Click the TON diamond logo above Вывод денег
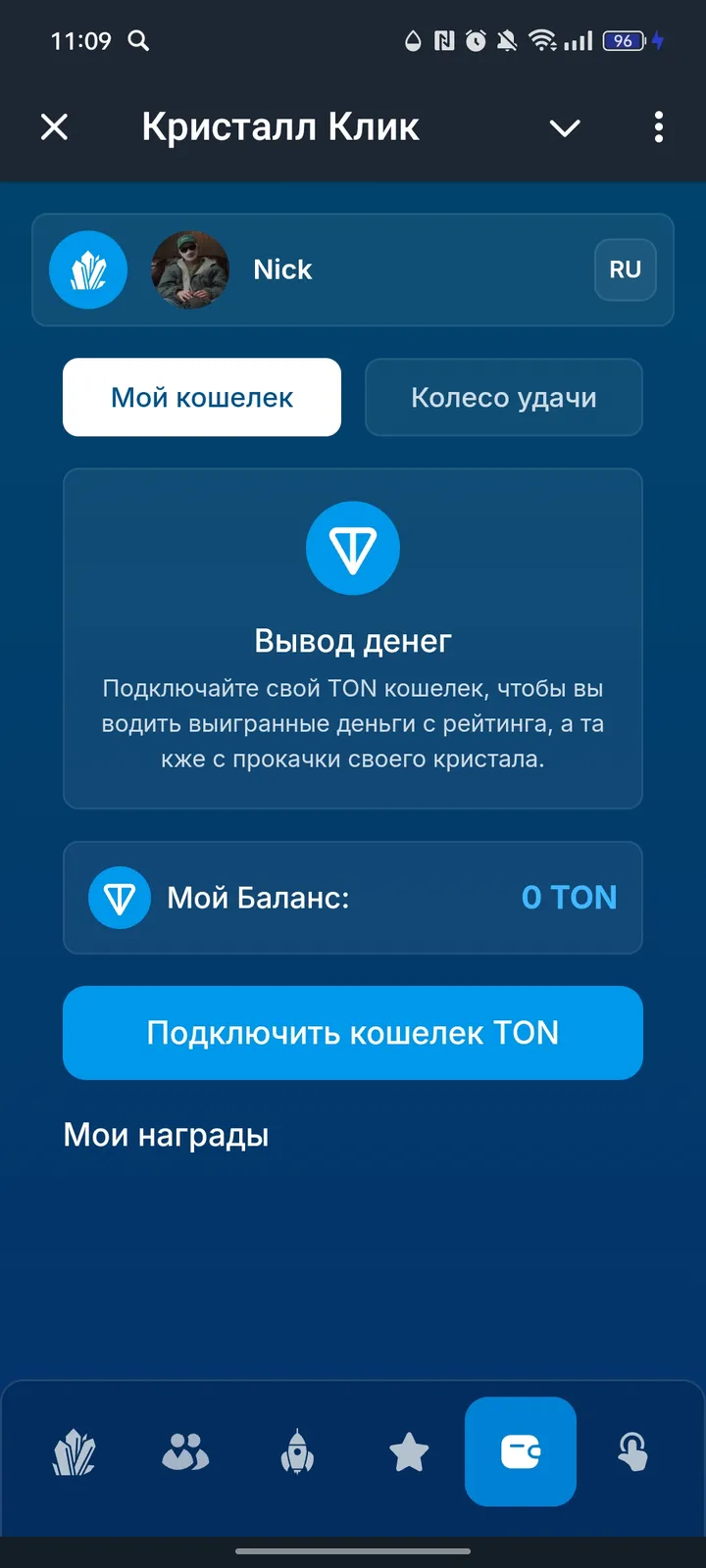 [x=353, y=549]
